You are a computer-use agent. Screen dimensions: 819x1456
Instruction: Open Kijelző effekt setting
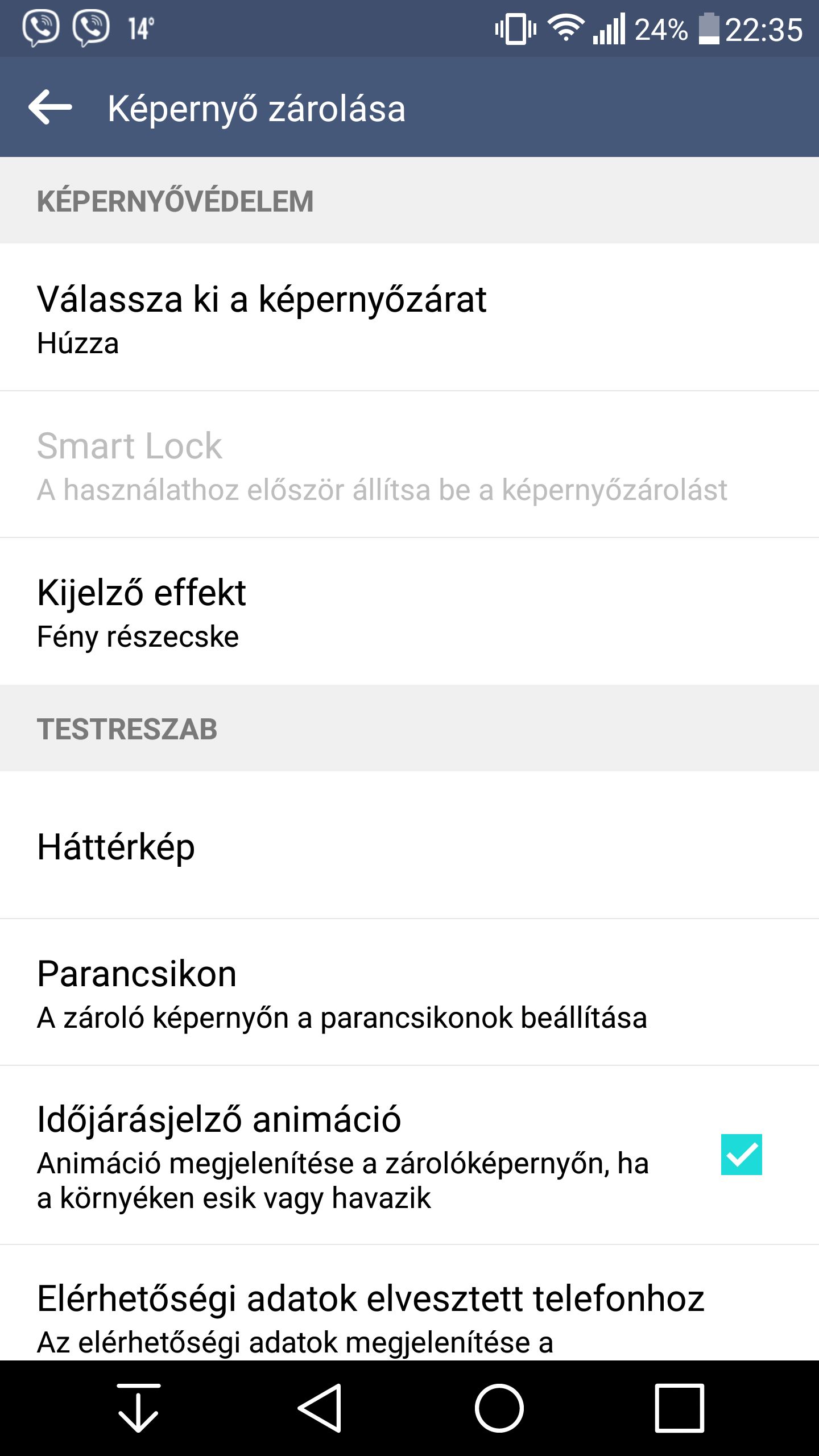409,611
